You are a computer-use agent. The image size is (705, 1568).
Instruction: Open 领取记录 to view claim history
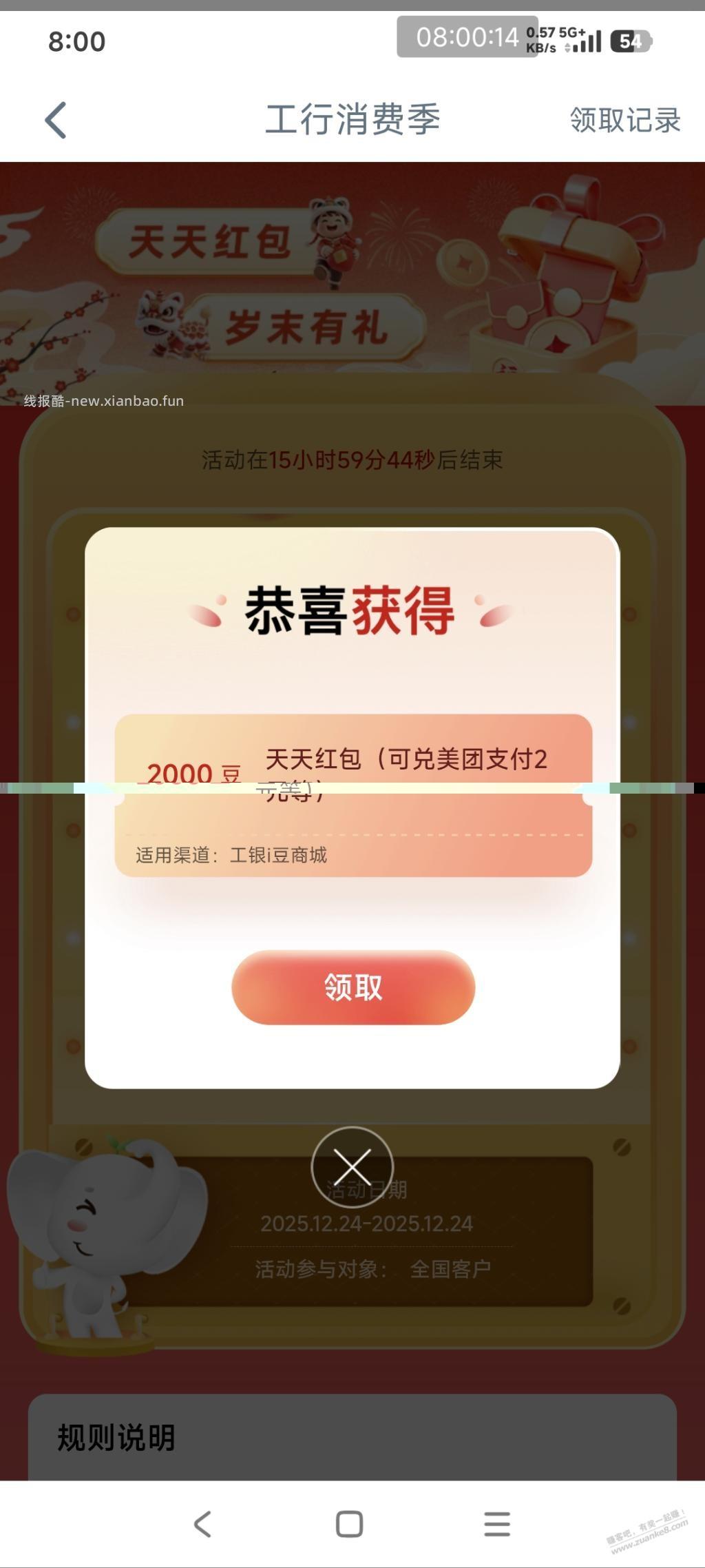(x=624, y=121)
